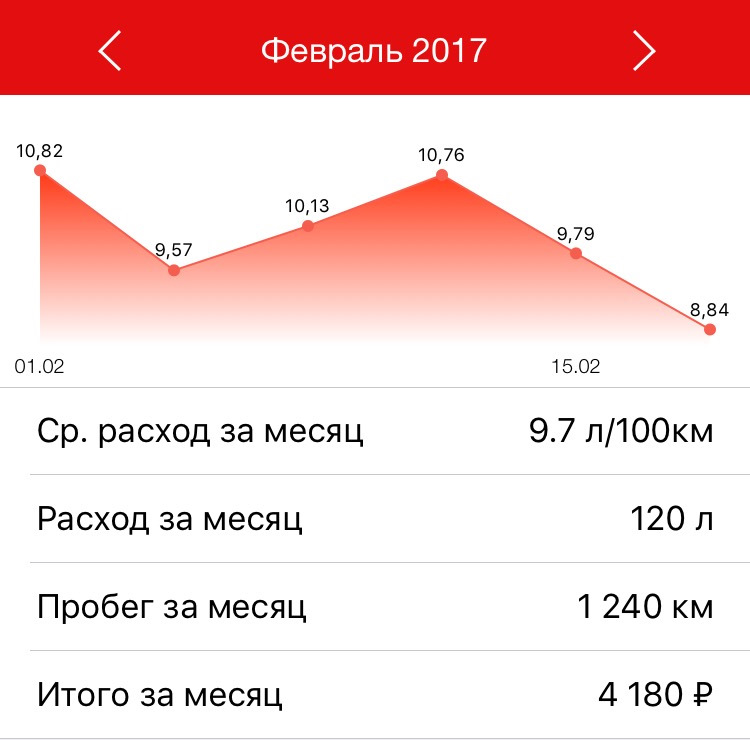
Task: Go to the next month
Action: pyautogui.click(x=644, y=50)
